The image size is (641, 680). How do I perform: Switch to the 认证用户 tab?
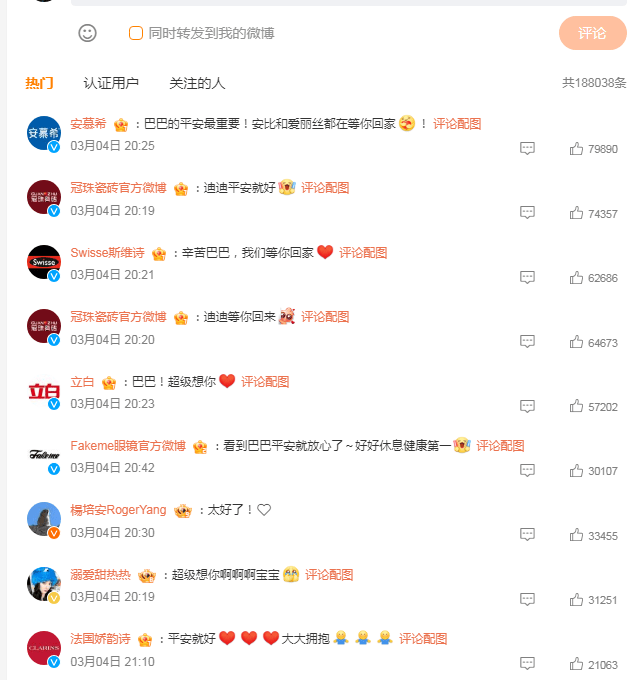(111, 83)
